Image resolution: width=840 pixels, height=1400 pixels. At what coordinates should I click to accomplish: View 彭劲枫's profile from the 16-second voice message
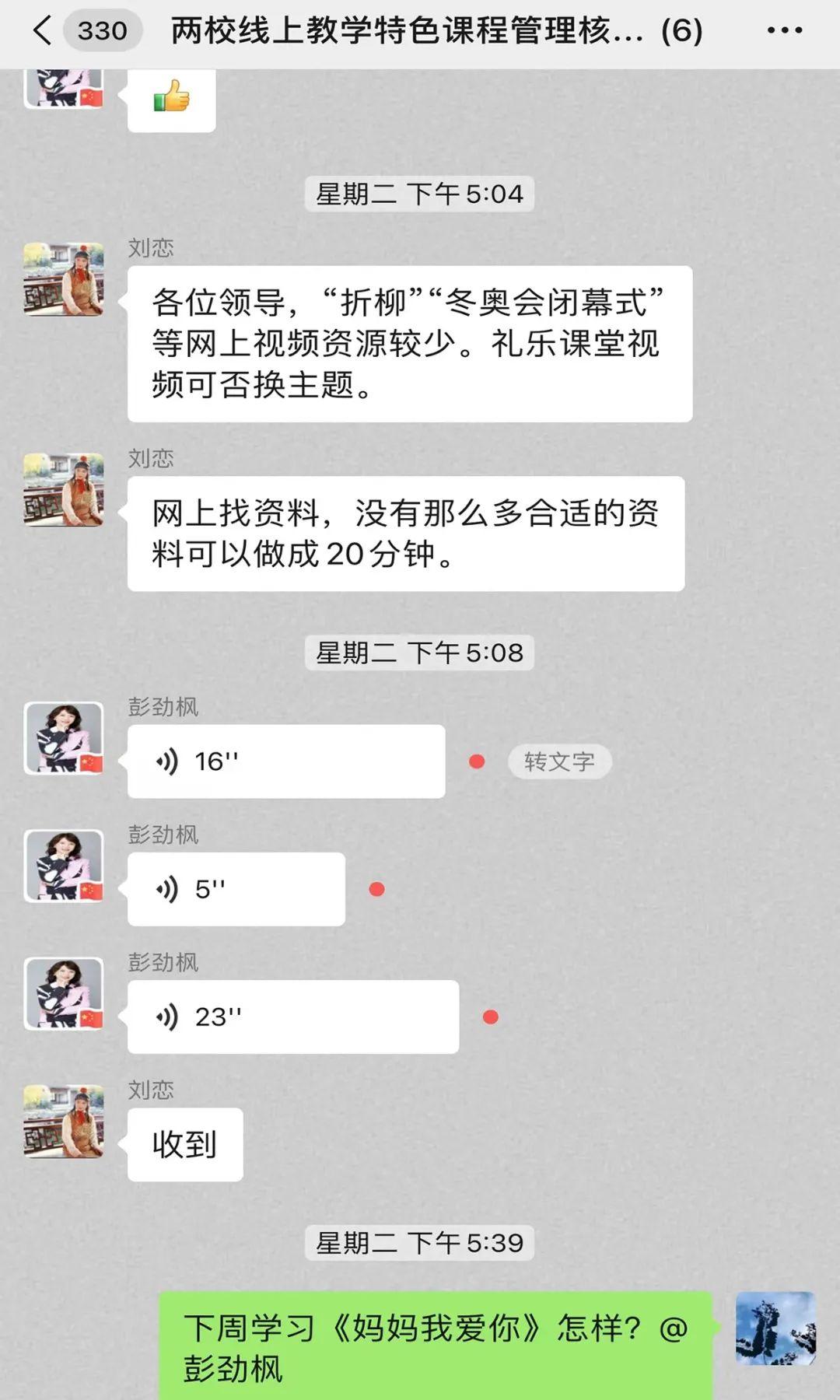click(64, 738)
